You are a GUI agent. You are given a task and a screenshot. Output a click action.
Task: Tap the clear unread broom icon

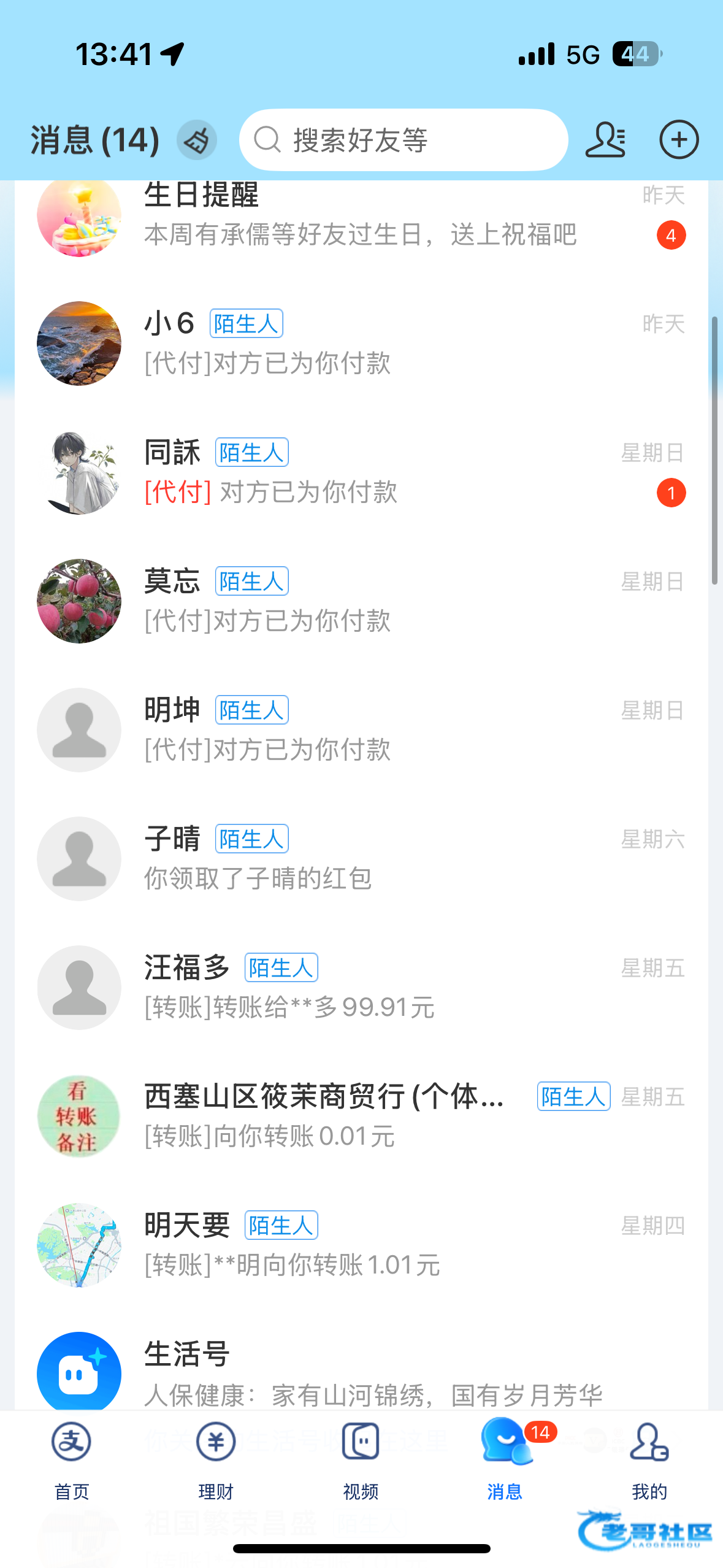pyautogui.click(x=197, y=140)
